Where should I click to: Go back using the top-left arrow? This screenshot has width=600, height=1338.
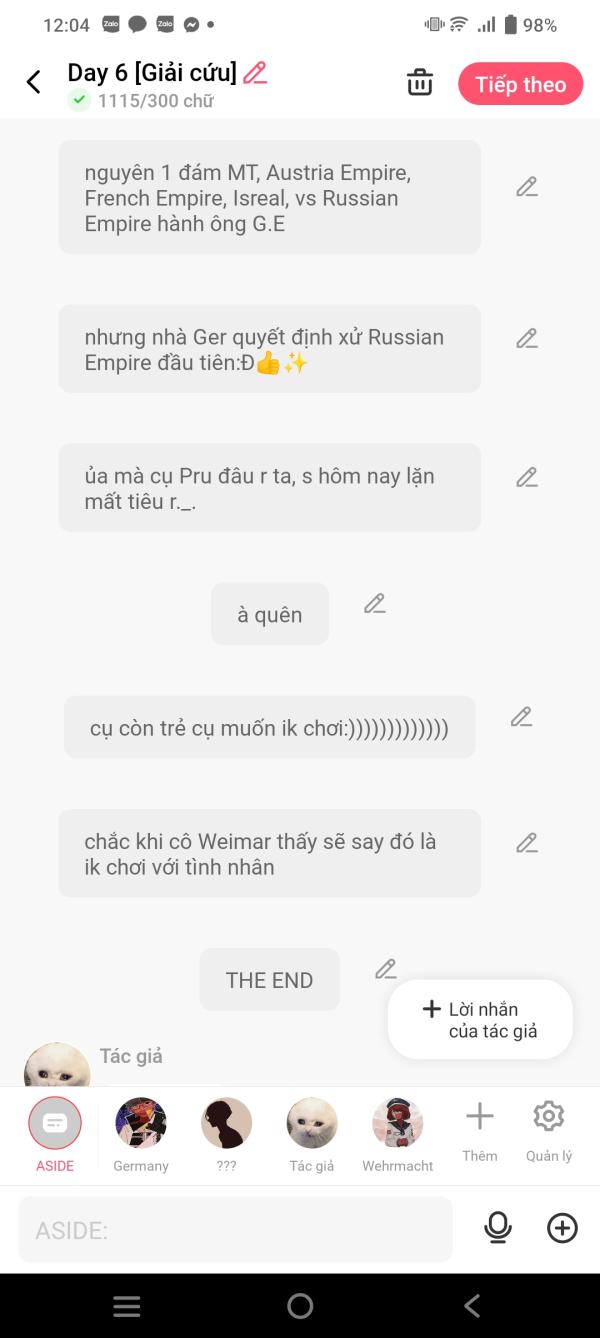pos(34,83)
